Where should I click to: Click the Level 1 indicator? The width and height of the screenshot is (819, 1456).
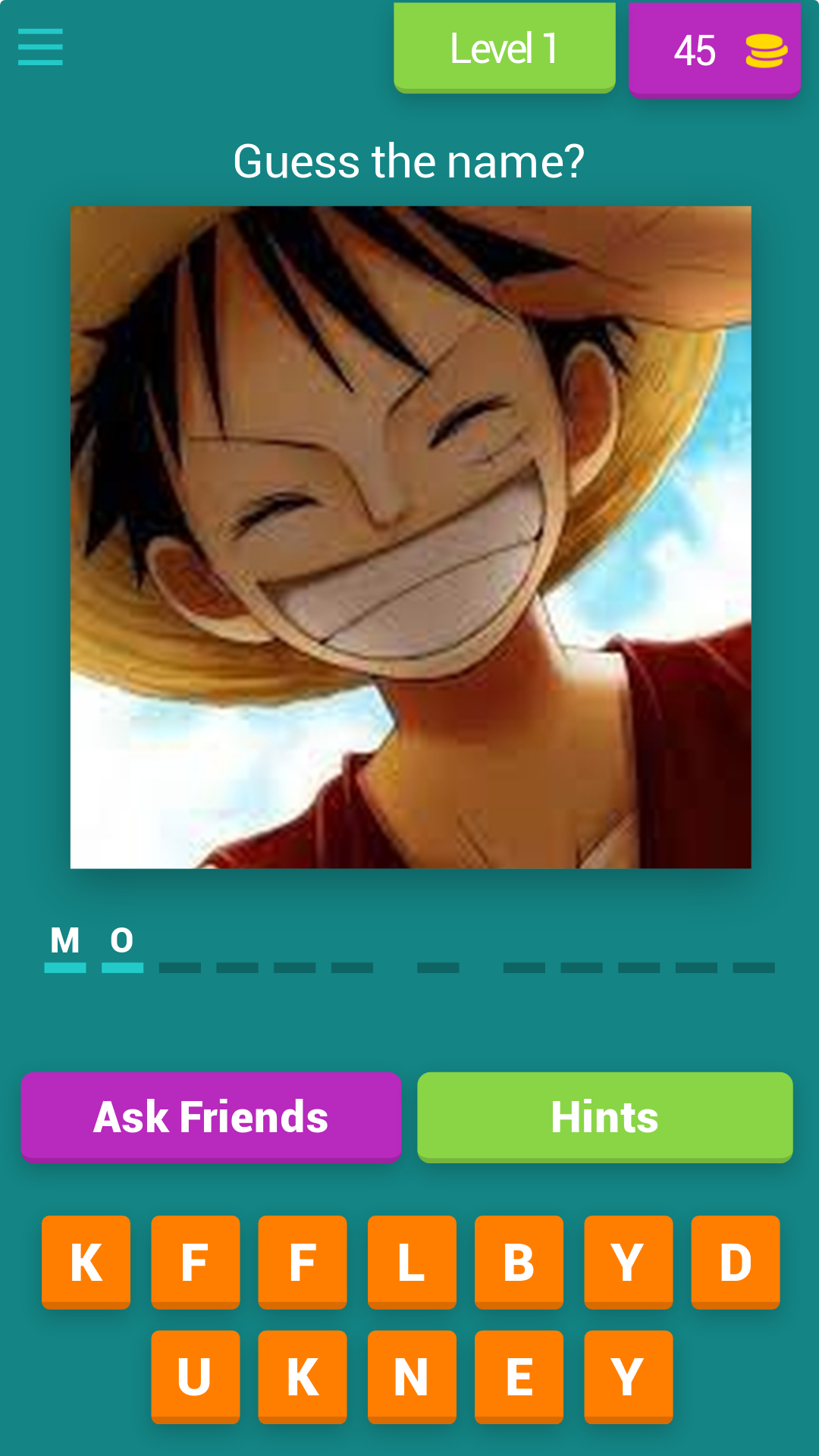(504, 47)
